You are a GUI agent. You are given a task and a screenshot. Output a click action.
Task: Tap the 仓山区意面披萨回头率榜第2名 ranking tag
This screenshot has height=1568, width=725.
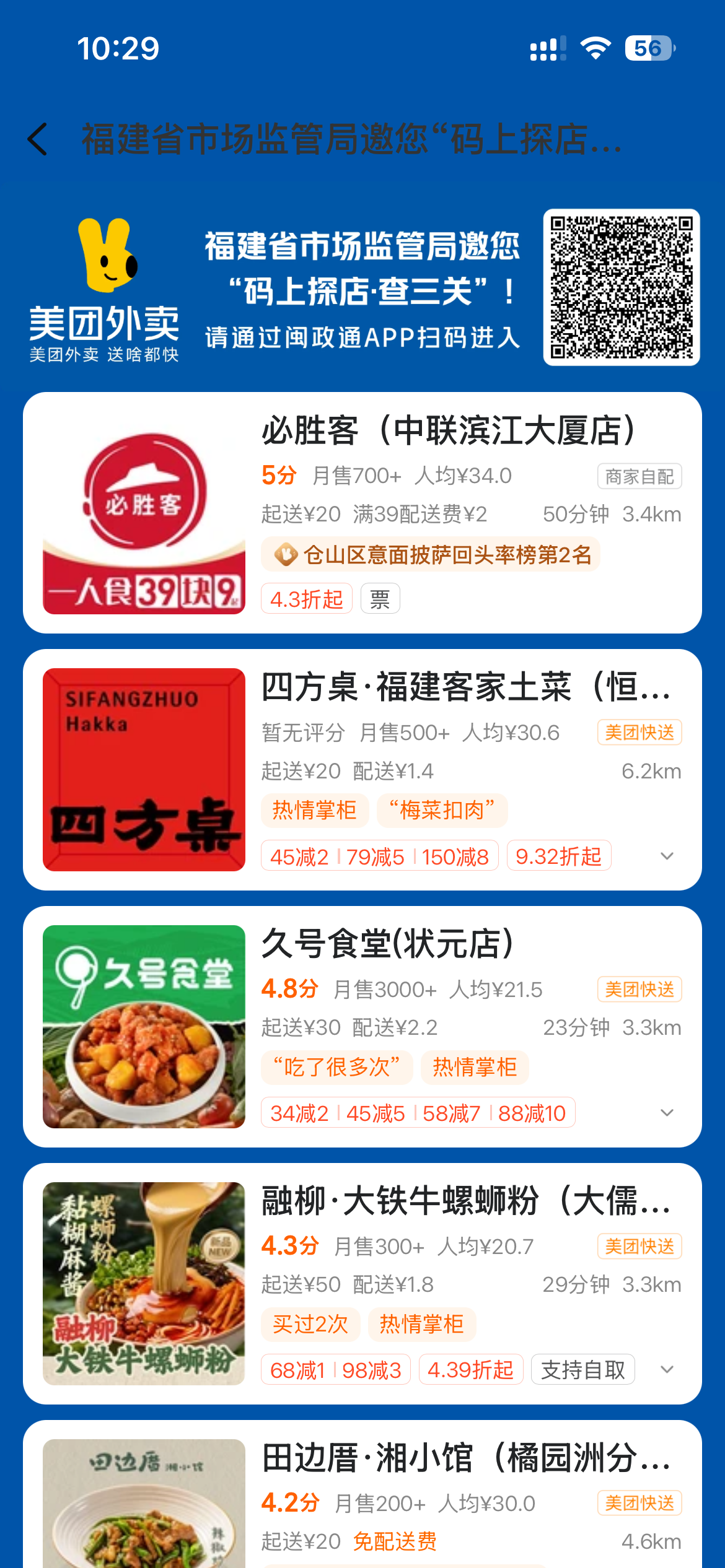point(431,554)
